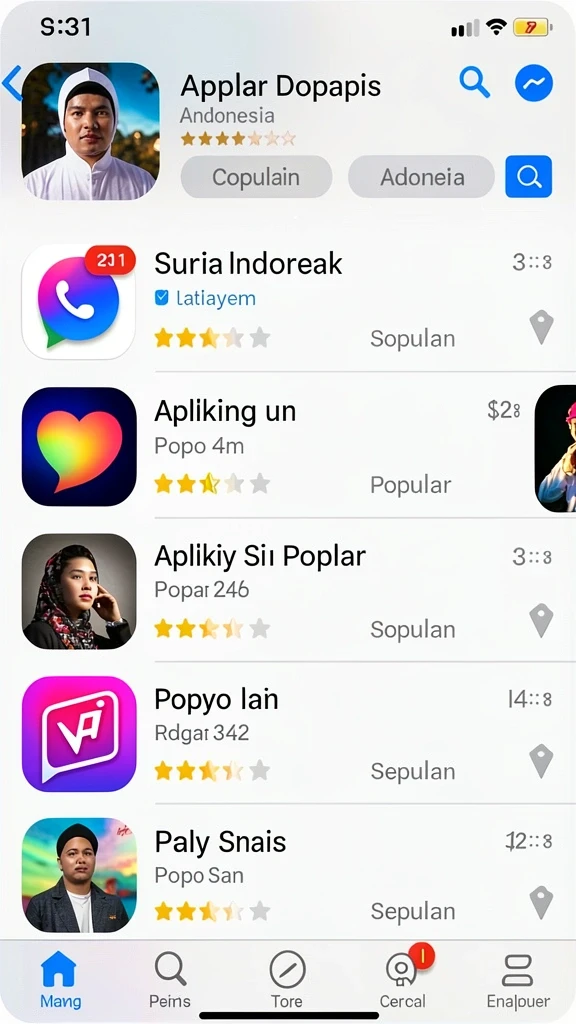The height and width of the screenshot is (1024, 576).
Task: Open the Aplikiy Sii Poplar row
Action: 287,591
